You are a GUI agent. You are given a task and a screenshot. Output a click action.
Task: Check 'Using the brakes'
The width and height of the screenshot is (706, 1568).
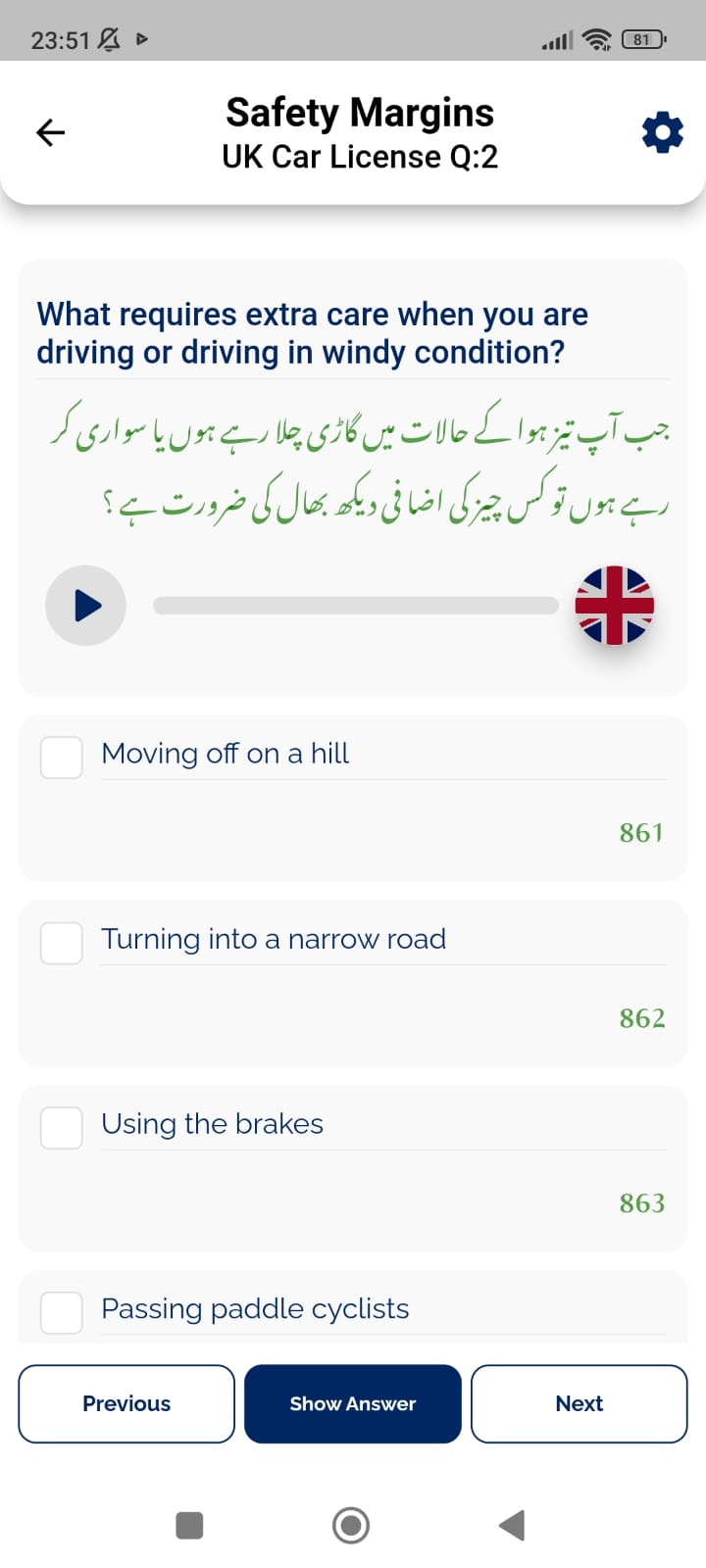pyautogui.click(x=62, y=1128)
